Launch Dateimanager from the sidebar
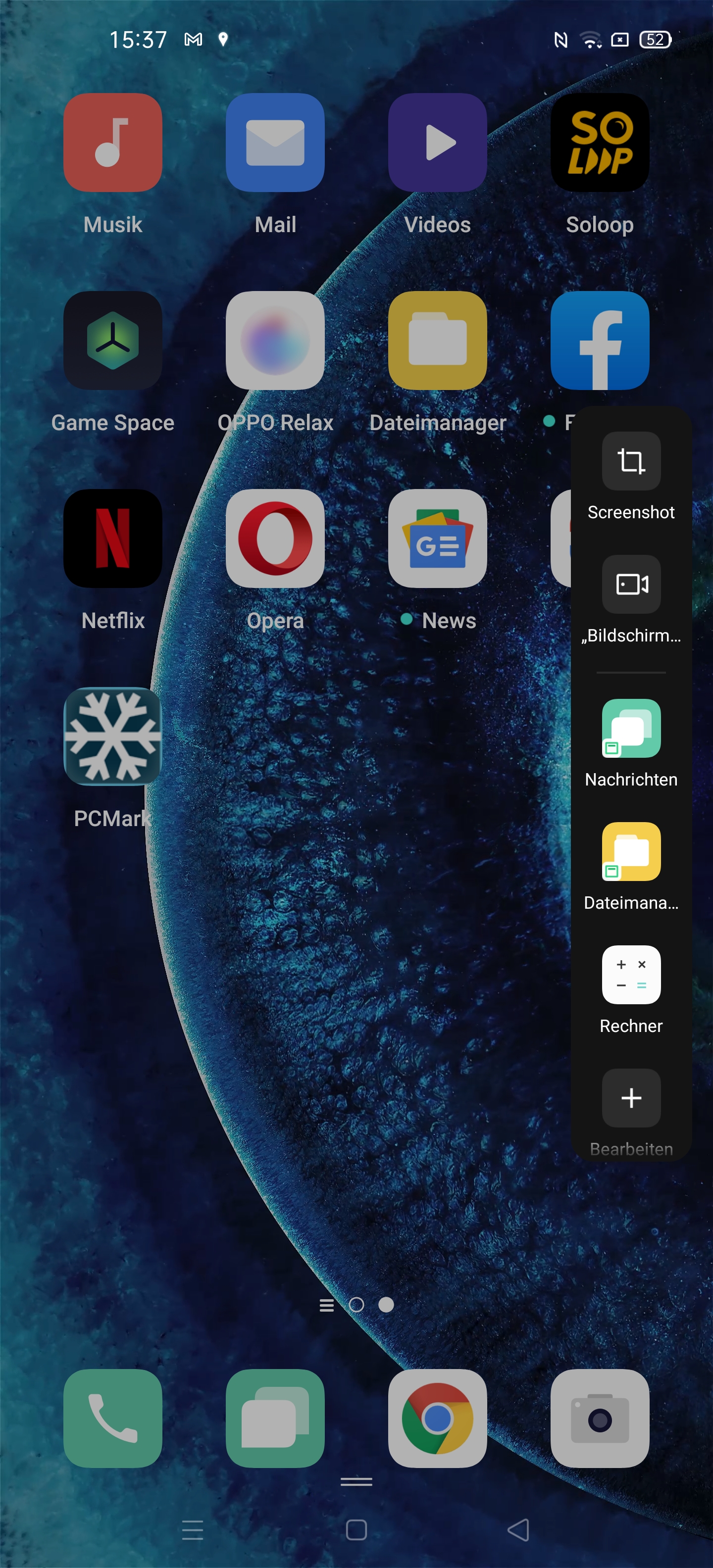 click(x=631, y=851)
